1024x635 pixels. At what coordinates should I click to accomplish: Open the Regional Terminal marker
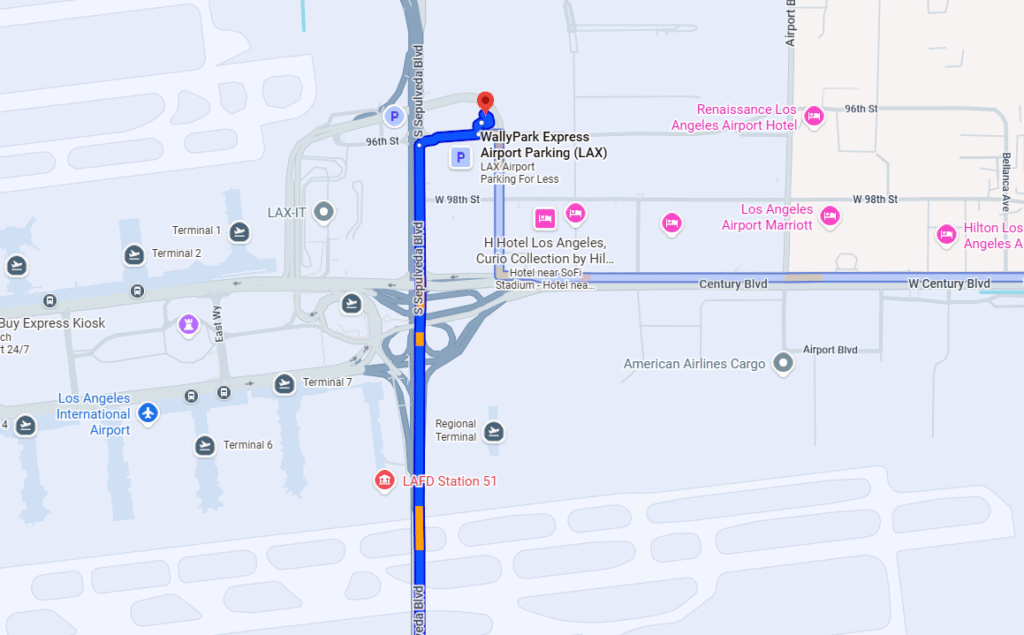[493, 432]
